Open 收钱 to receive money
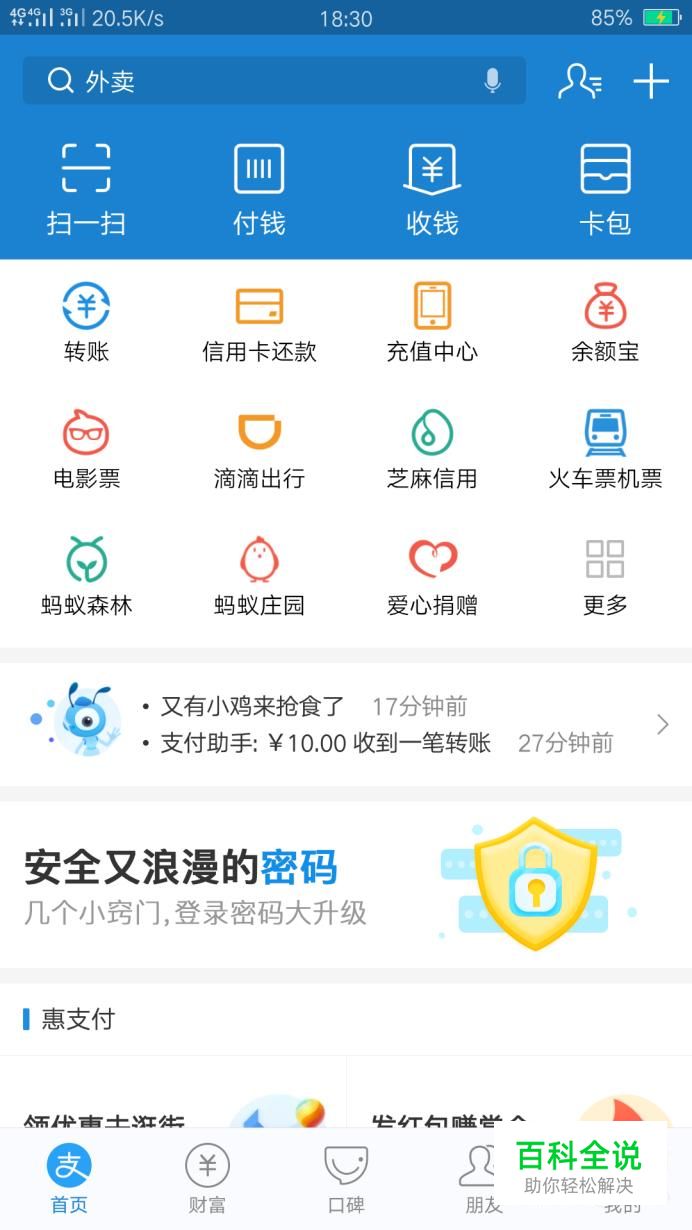692x1230 pixels. click(432, 189)
